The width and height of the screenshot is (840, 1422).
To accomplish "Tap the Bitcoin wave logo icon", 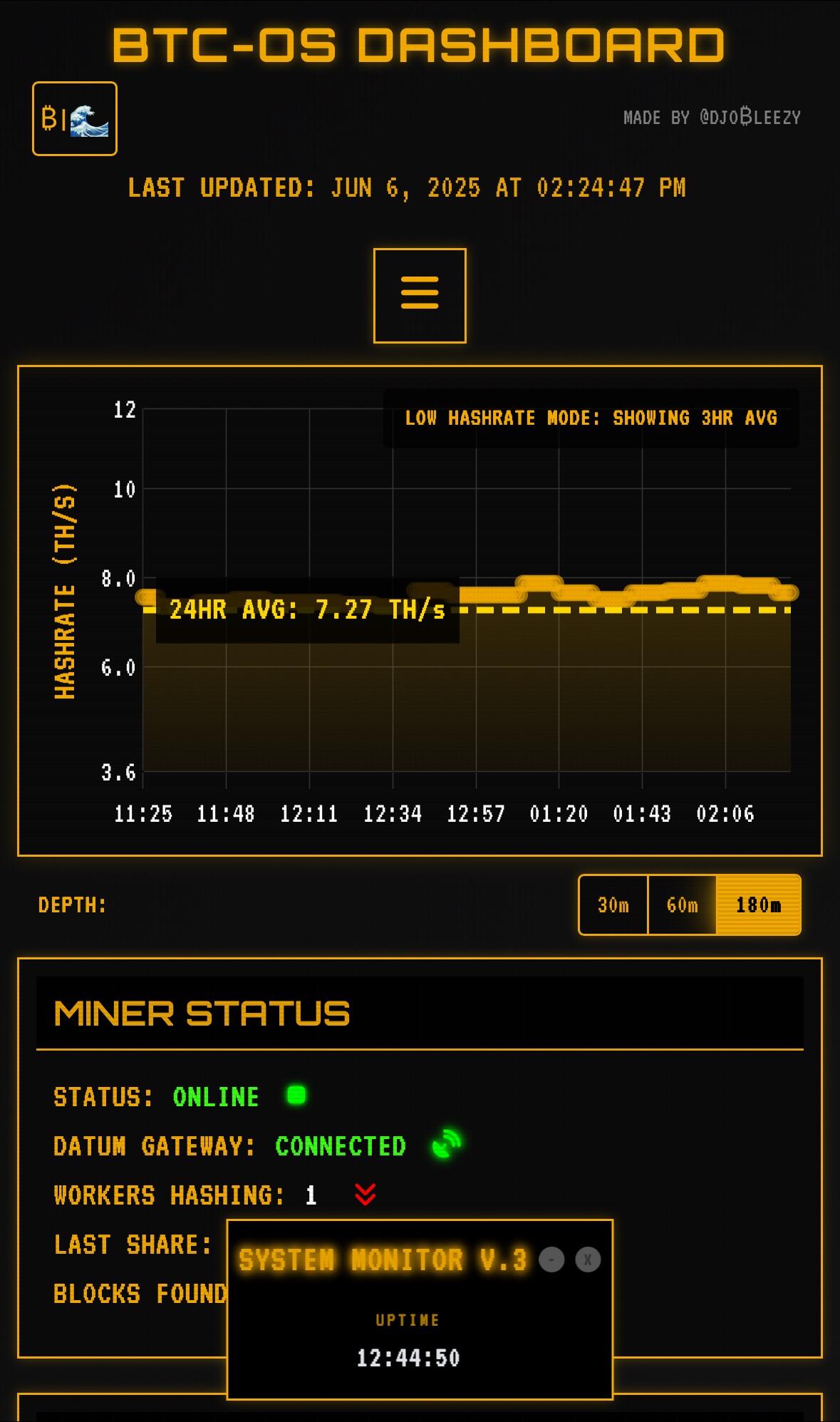I will [x=75, y=118].
